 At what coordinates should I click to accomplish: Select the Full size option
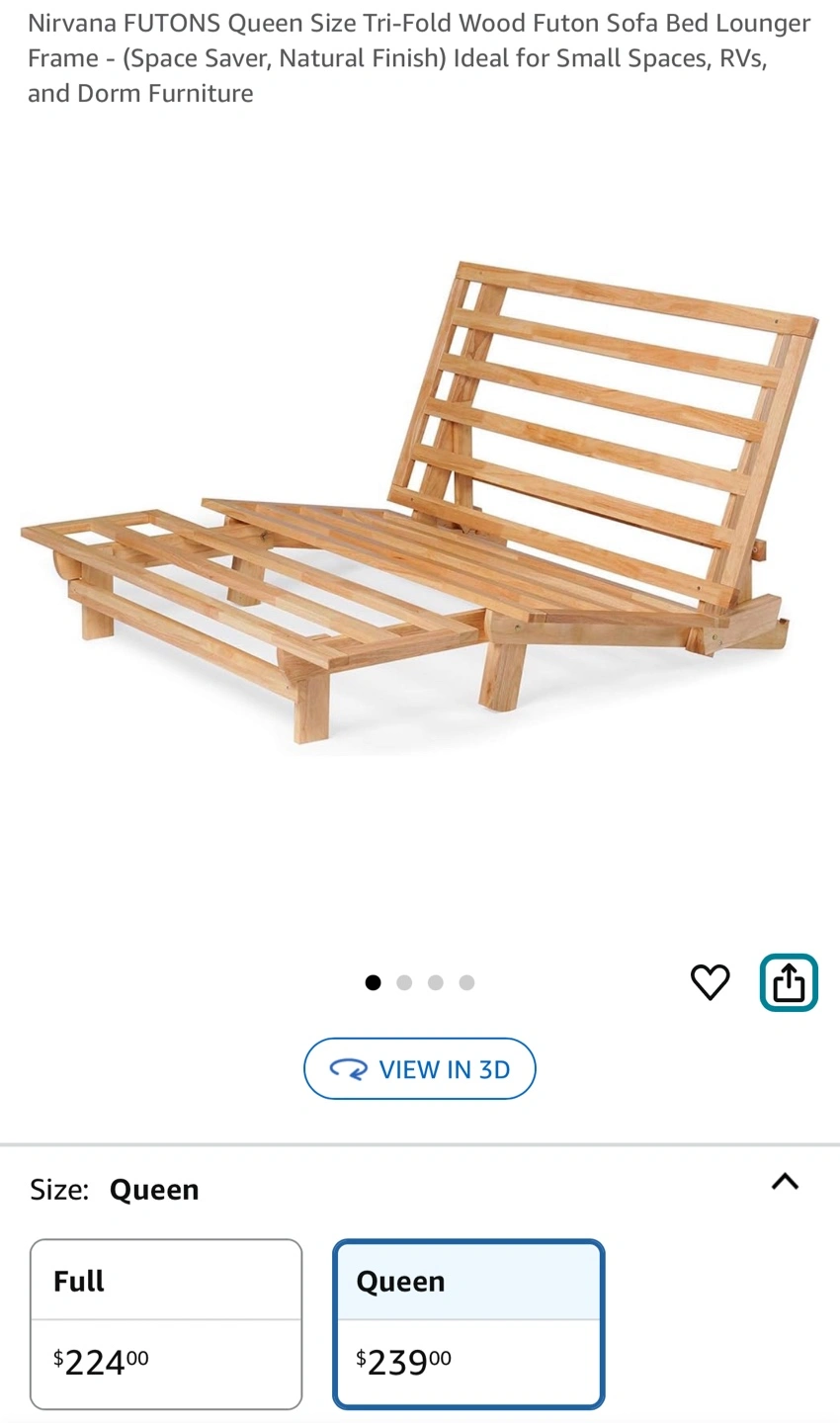pos(166,1324)
